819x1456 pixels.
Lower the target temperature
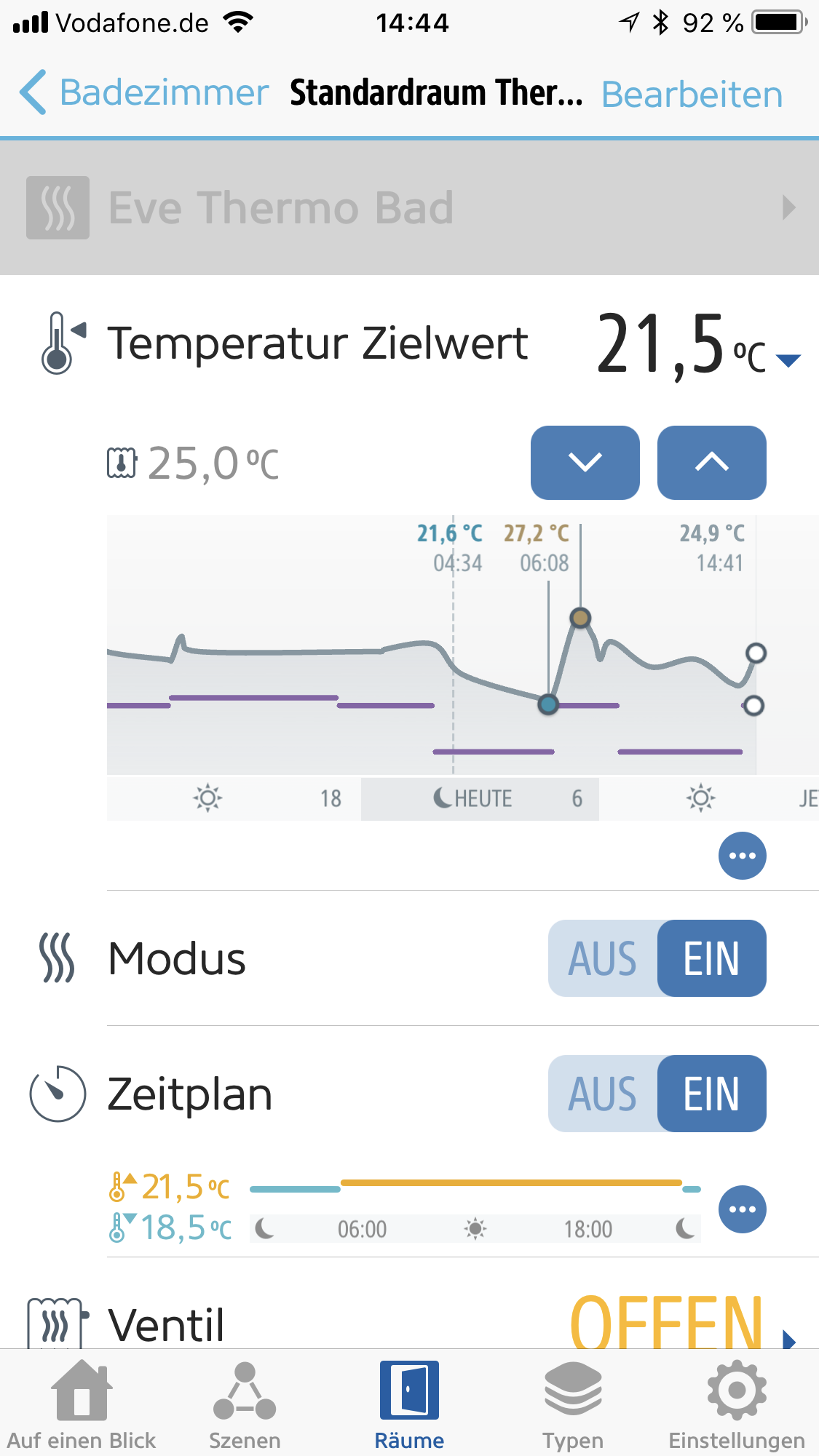click(x=585, y=463)
